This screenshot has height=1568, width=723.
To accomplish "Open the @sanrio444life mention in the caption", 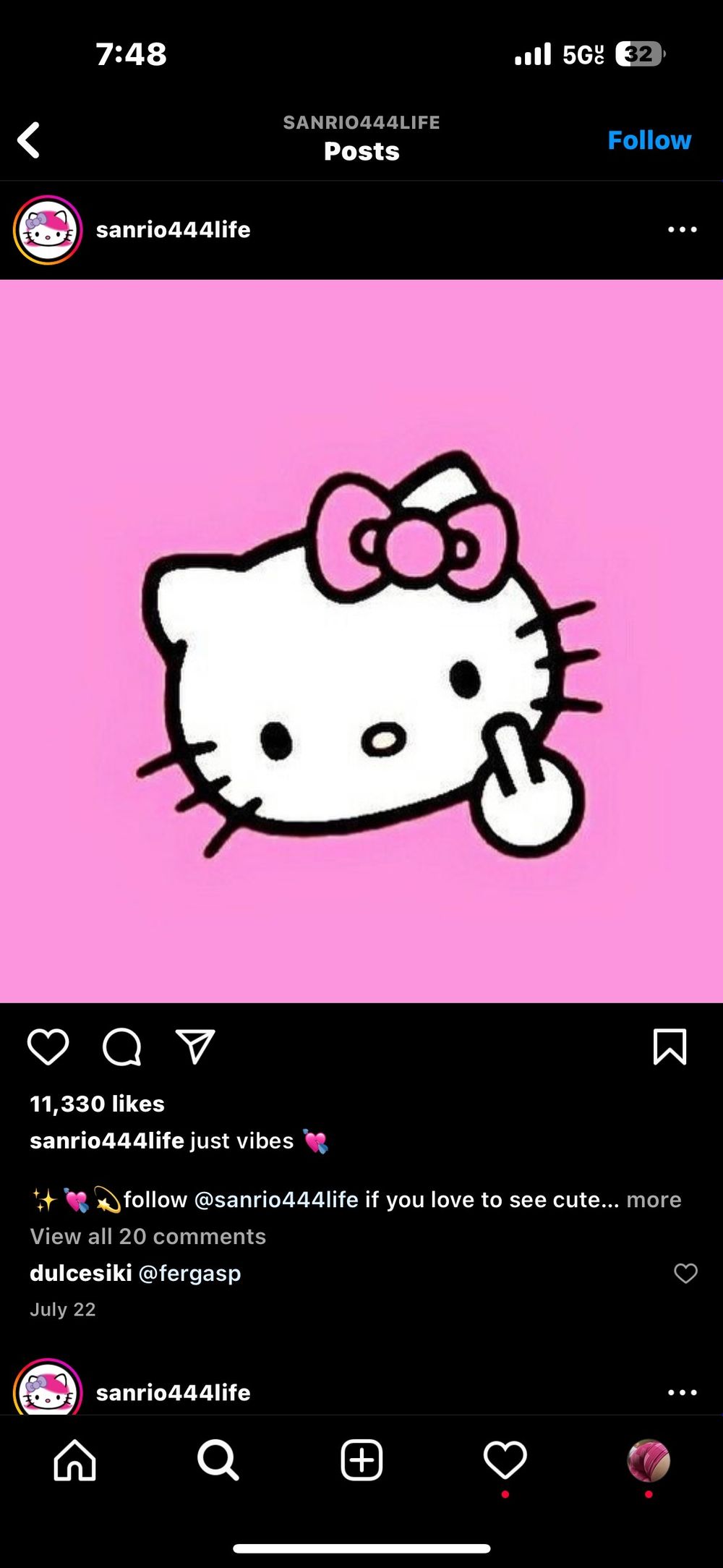I will pyautogui.click(x=276, y=1200).
